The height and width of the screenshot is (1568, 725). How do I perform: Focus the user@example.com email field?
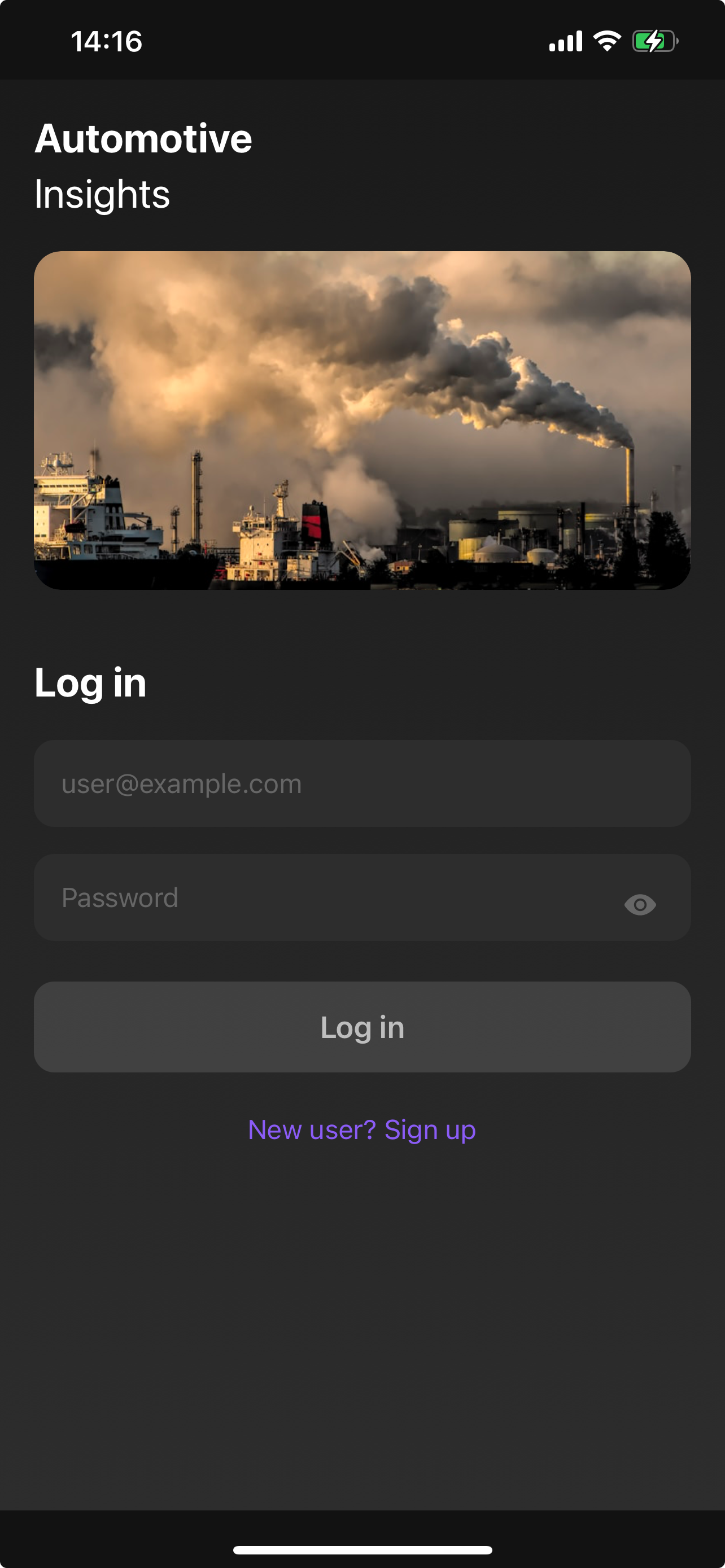361,783
